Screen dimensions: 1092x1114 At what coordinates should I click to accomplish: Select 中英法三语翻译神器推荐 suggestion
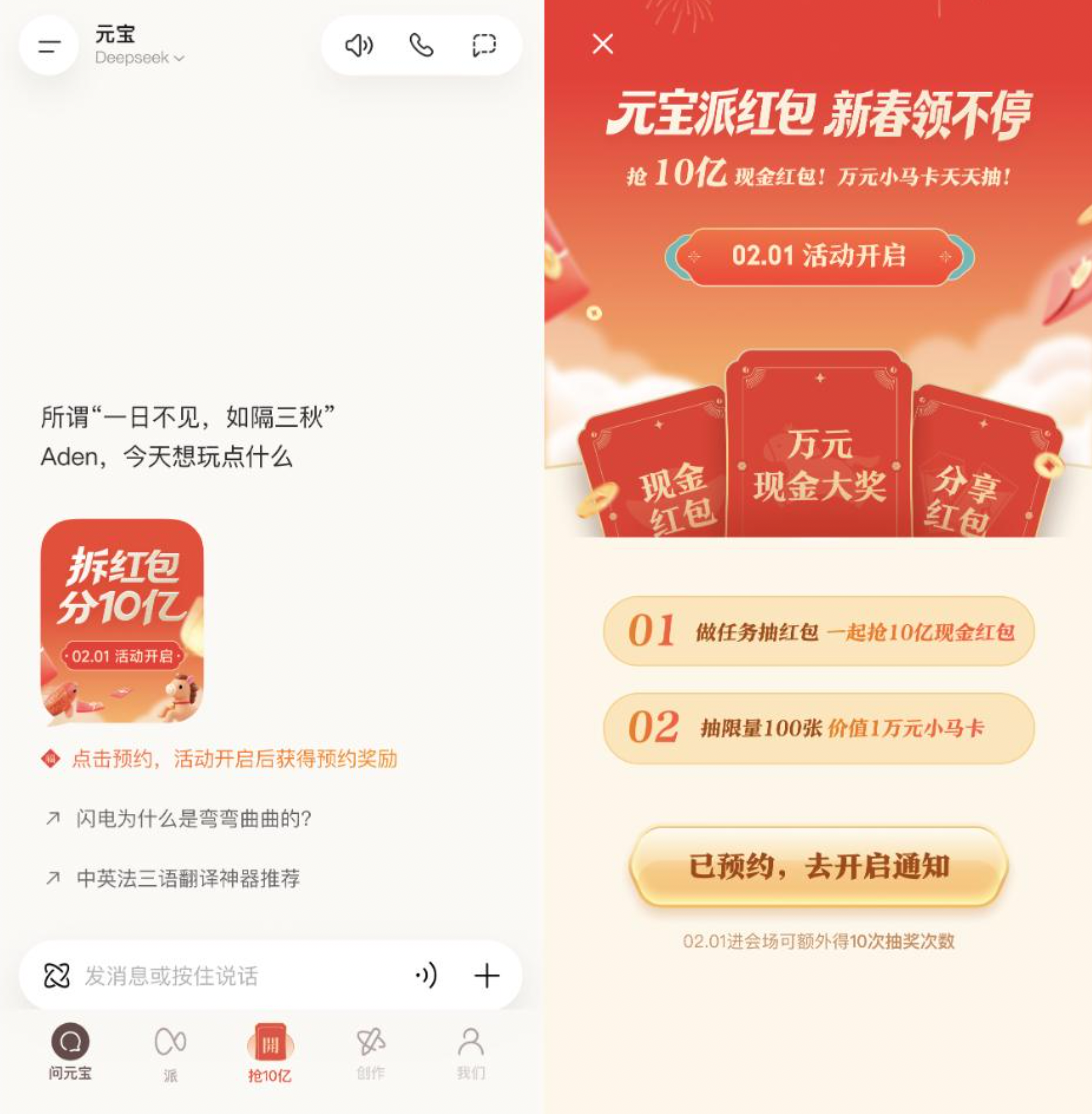point(188,879)
